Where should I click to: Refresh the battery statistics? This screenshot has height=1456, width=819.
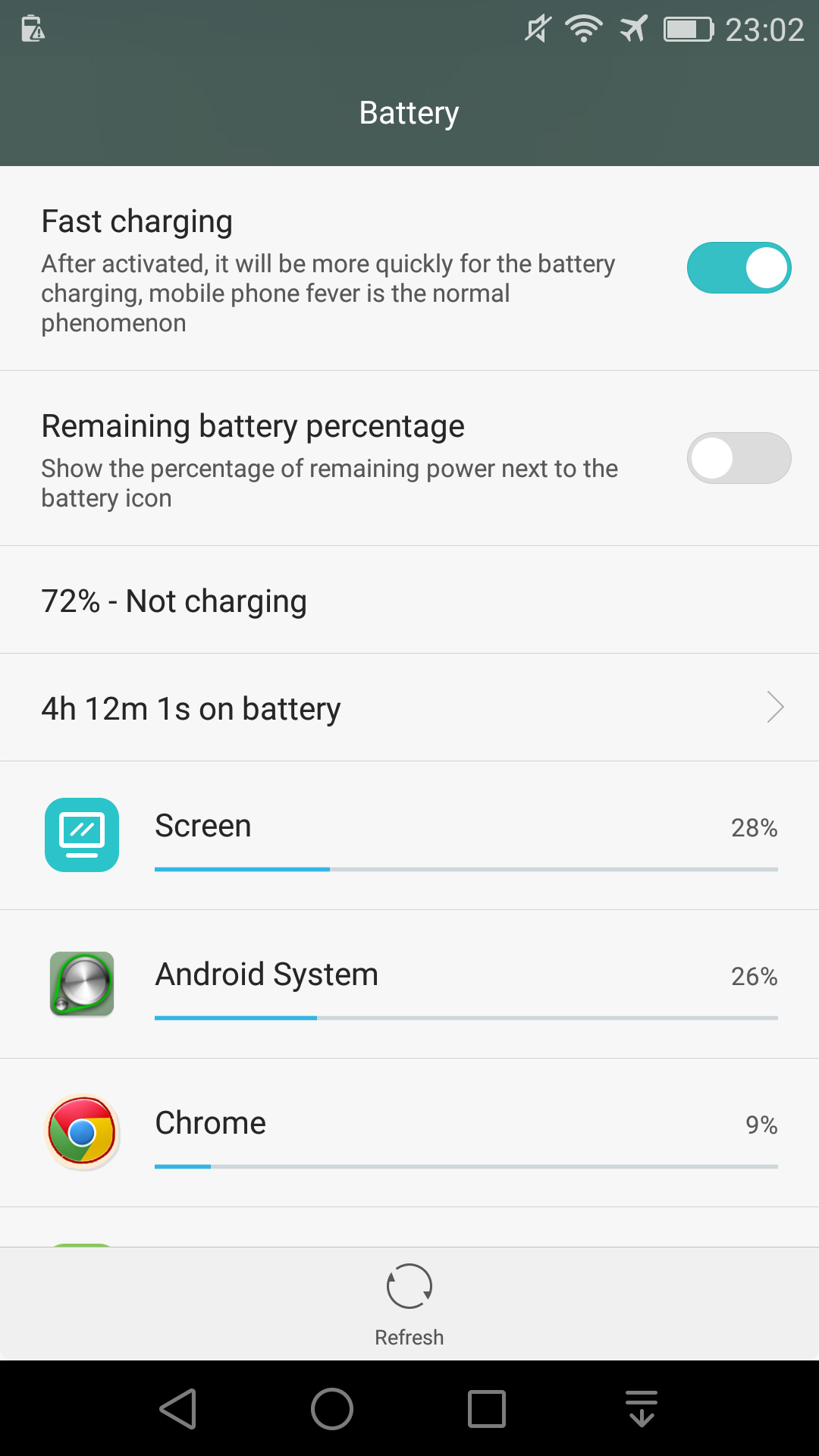click(x=409, y=1304)
